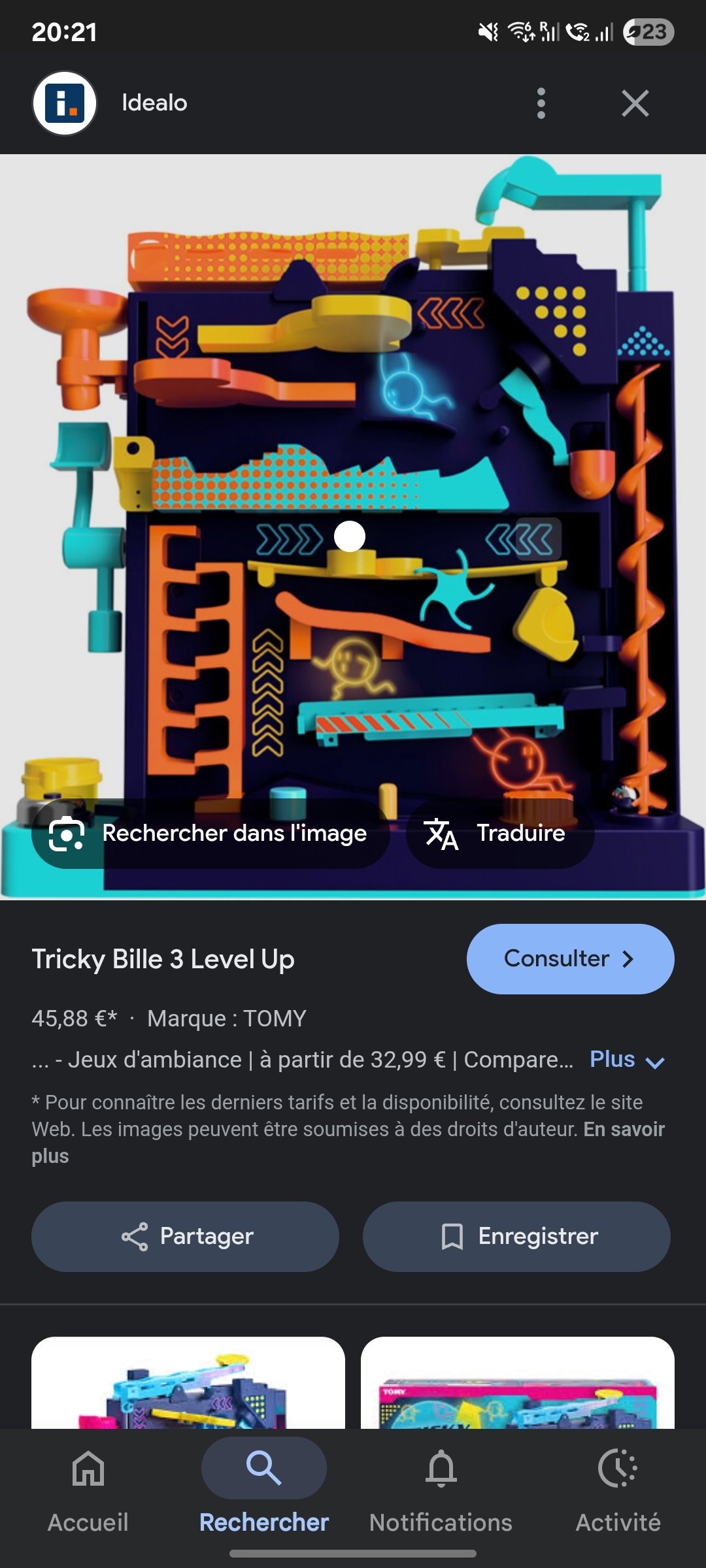Expand the description with Plus
Viewport: 706px width, 1568px height.
(x=626, y=1059)
